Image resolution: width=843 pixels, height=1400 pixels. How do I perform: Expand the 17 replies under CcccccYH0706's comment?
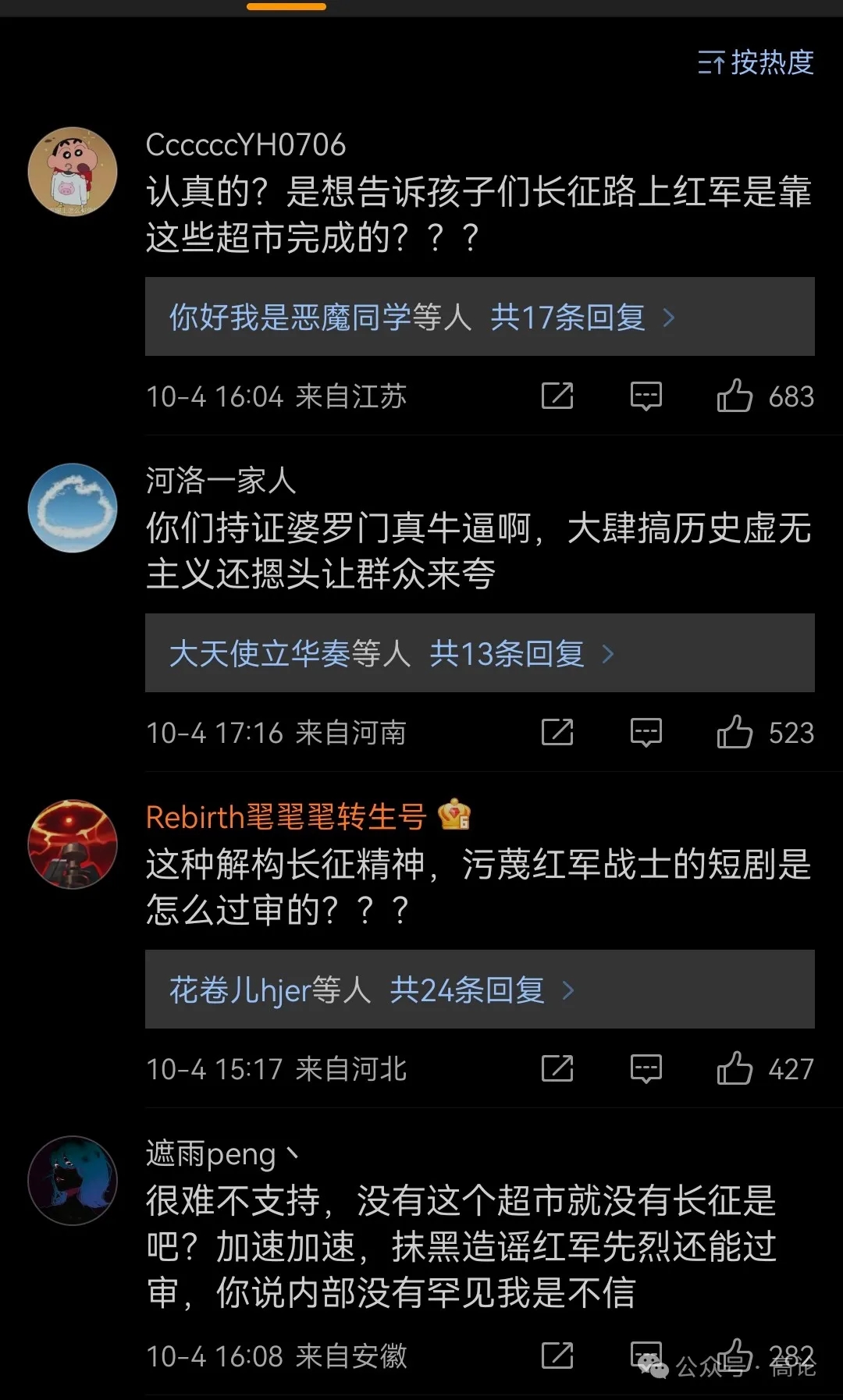(x=421, y=317)
